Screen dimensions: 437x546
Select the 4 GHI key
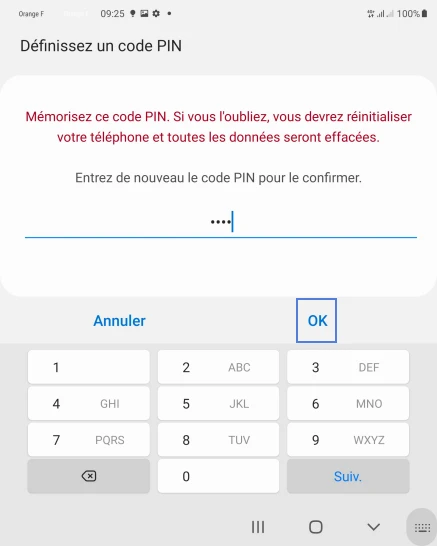[89, 403]
